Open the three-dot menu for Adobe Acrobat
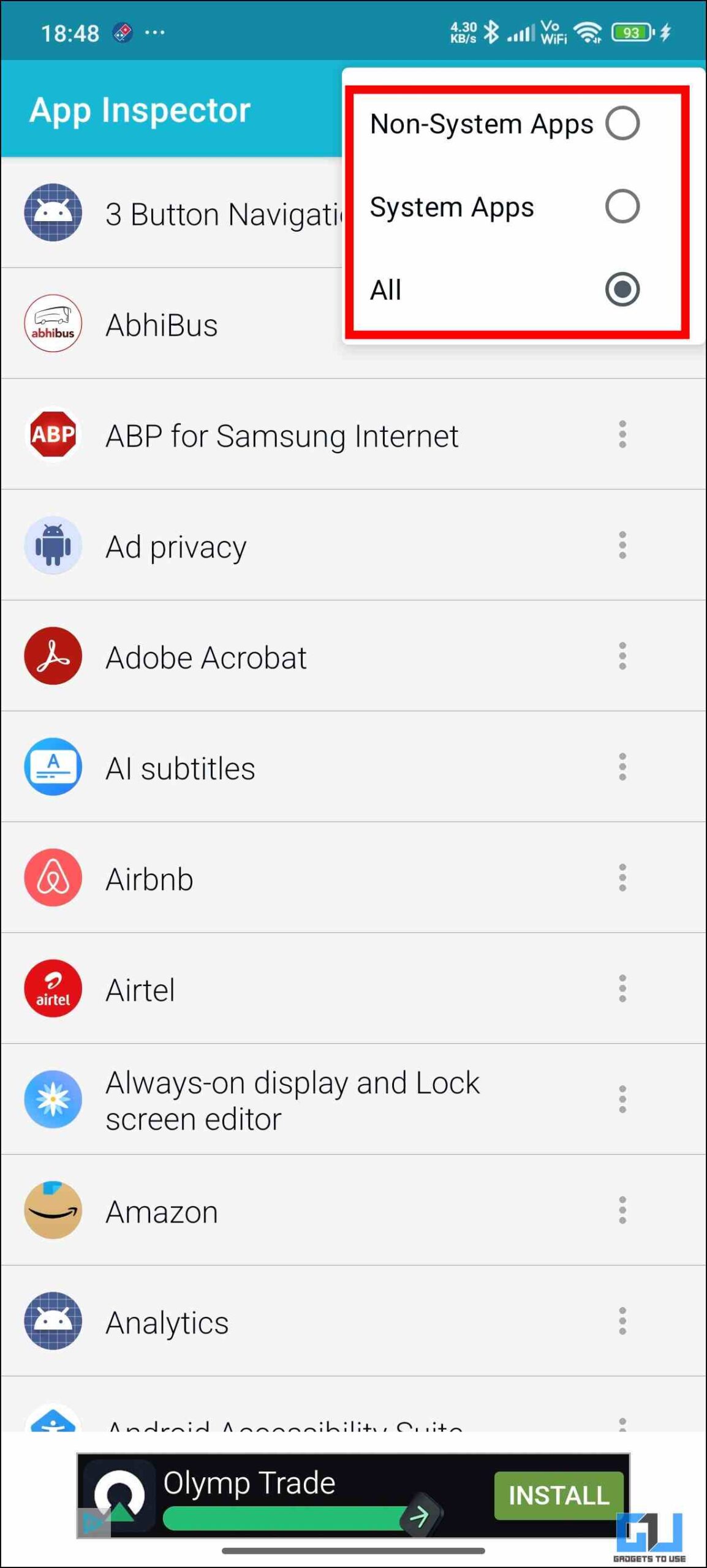Image resolution: width=707 pixels, height=1568 pixels. click(622, 656)
